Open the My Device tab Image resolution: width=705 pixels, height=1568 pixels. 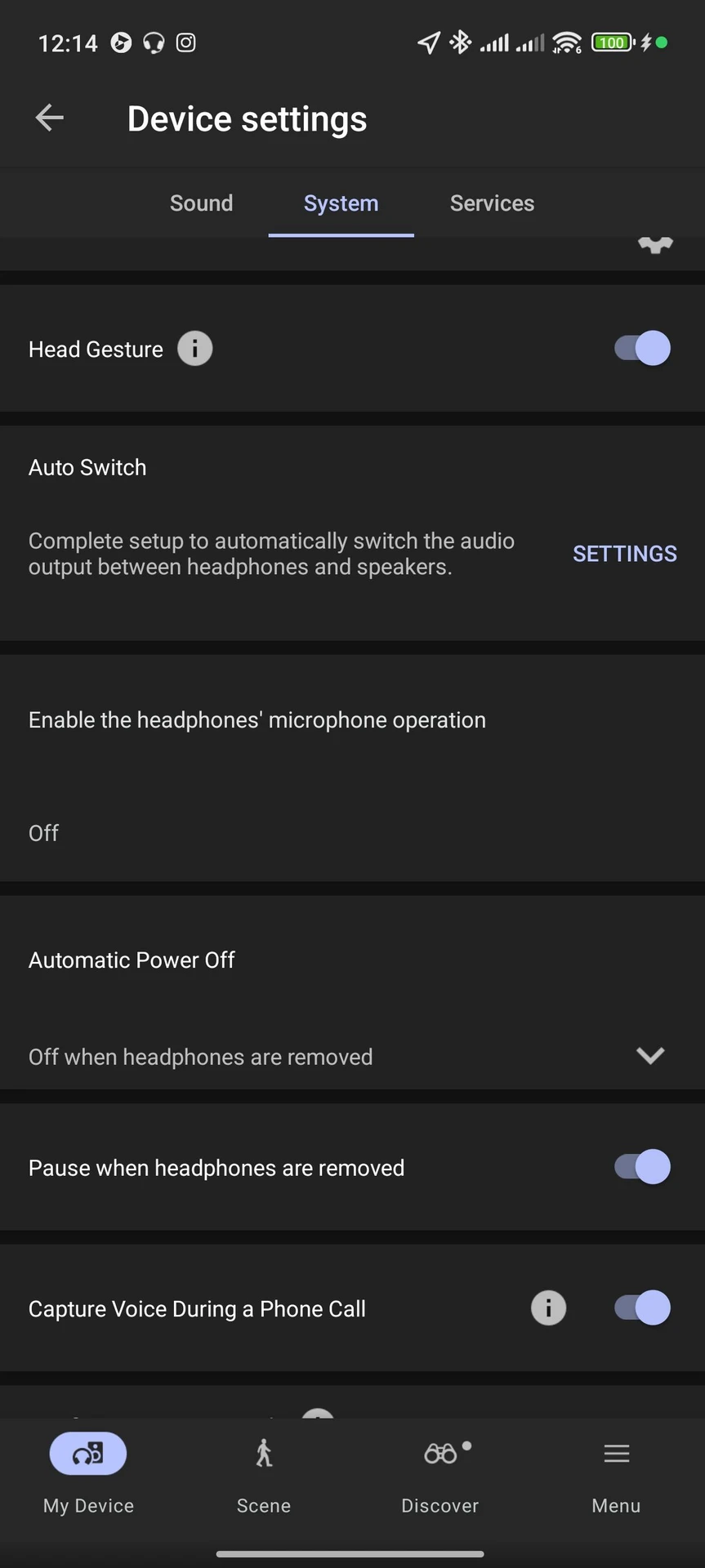[x=88, y=1475]
